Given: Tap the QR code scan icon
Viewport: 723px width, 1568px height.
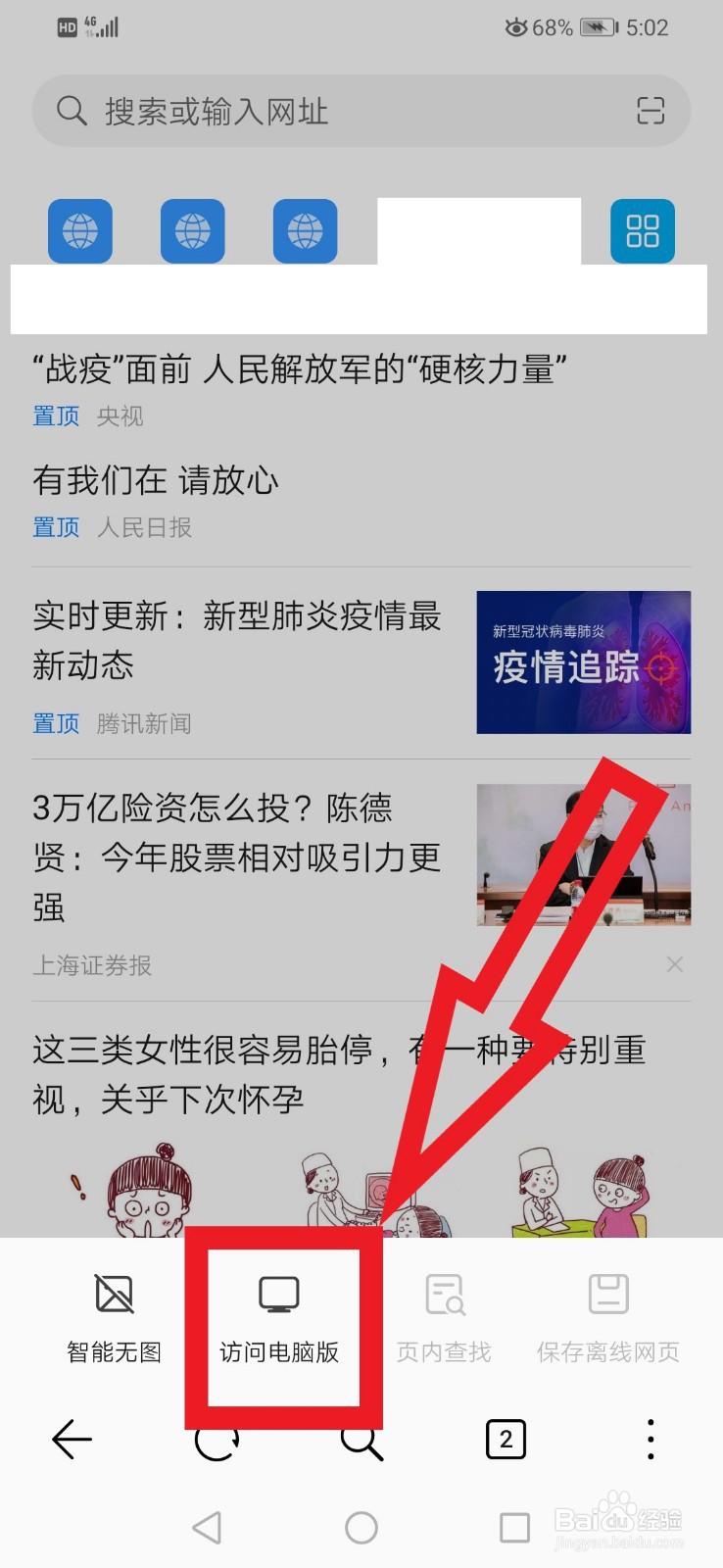Looking at the screenshot, I should tap(651, 112).
